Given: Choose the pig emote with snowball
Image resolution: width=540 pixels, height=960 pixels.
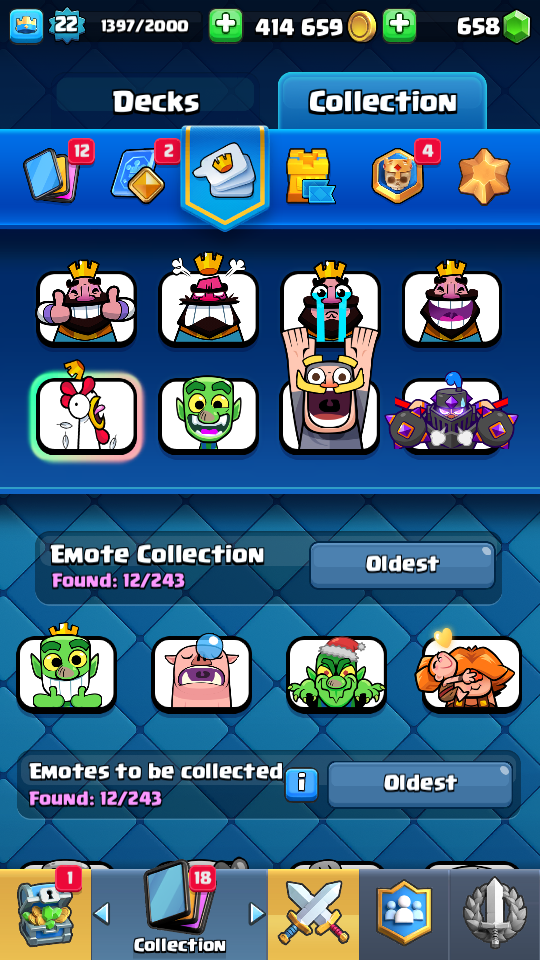Looking at the screenshot, I should pos(201,673).
